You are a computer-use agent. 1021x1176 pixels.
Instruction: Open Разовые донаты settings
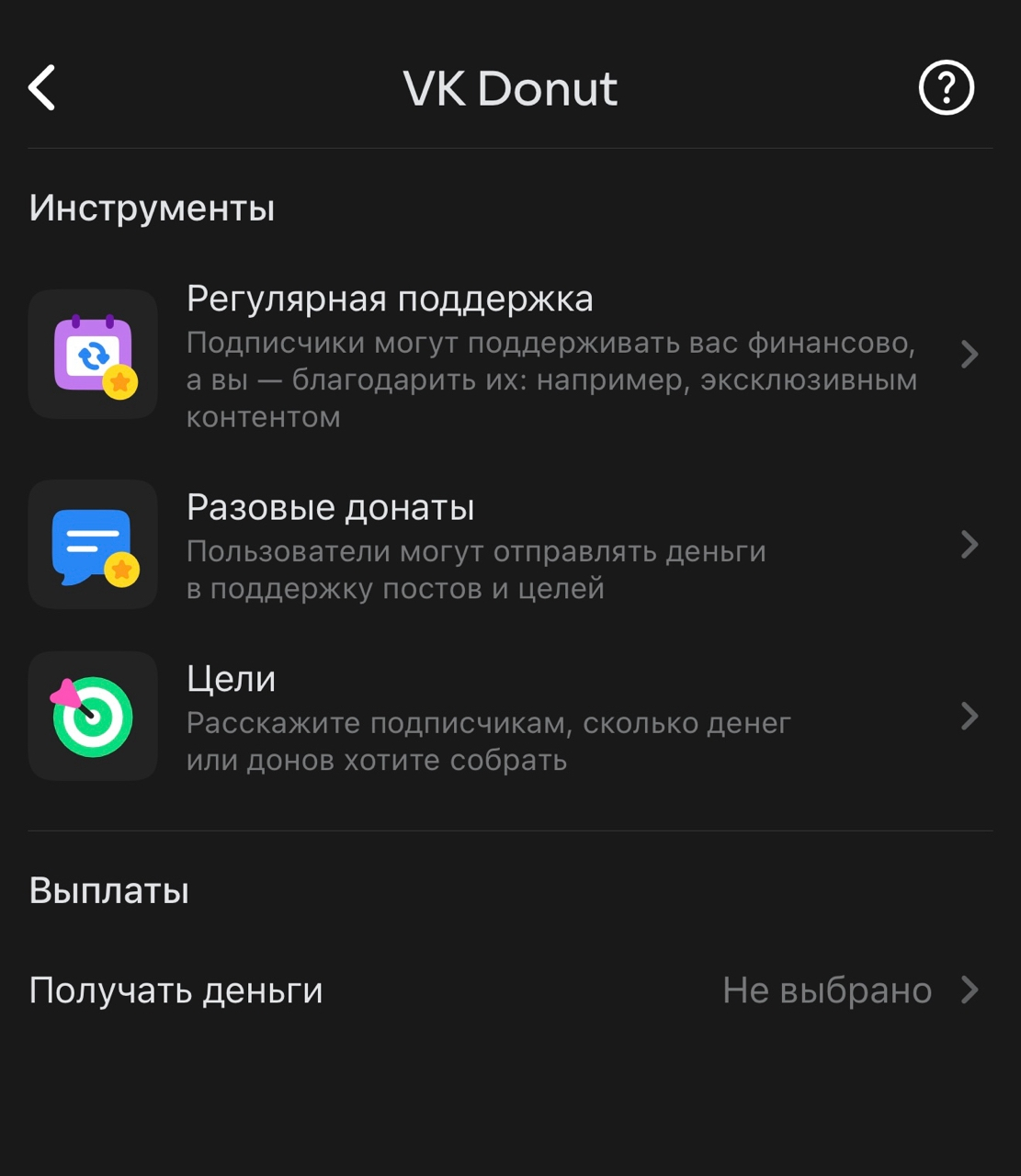click(x=331, y=506)
